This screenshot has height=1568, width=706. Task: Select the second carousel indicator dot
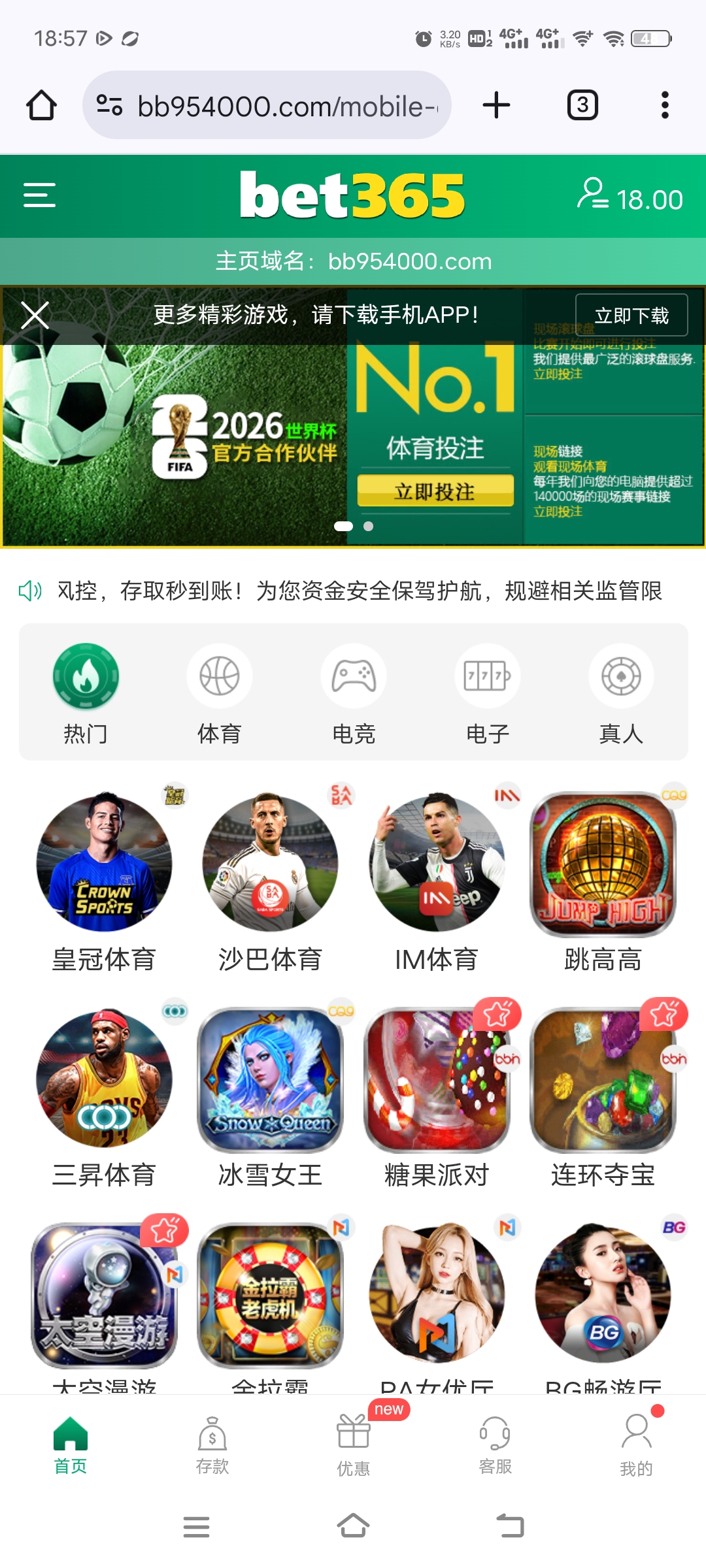coord(368,525)
